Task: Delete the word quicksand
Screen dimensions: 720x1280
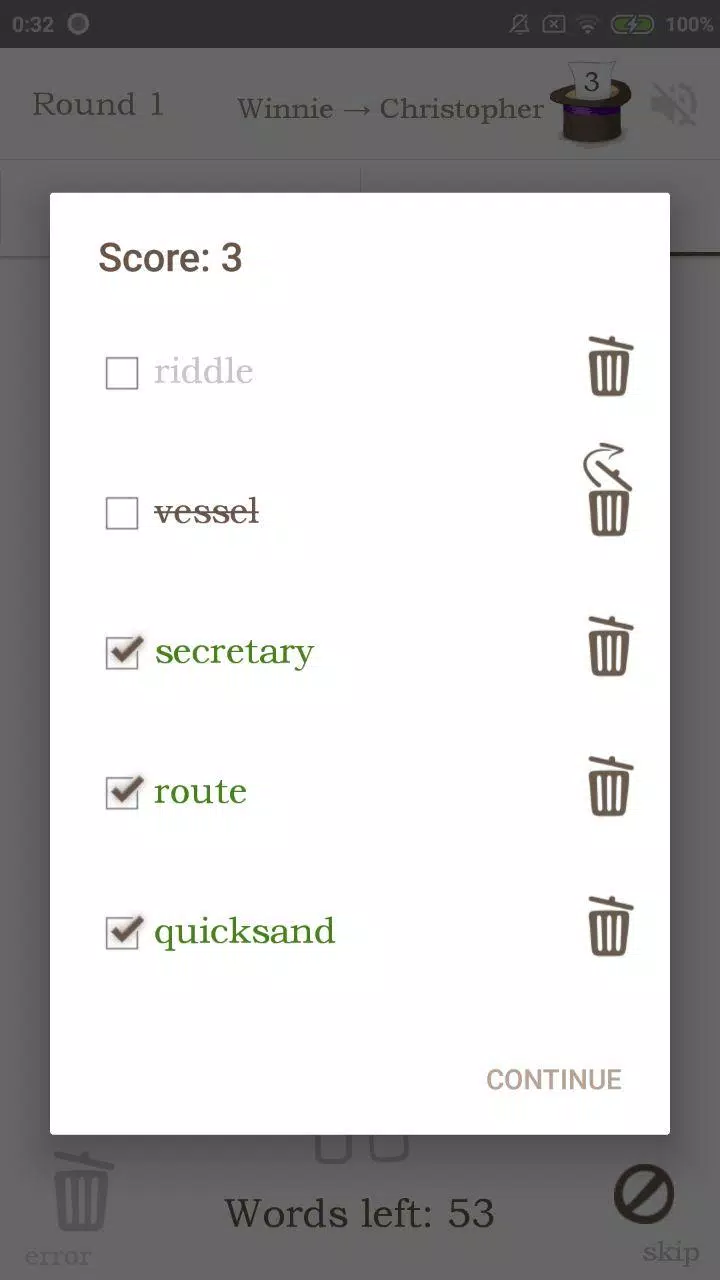Action: pyautogui.click(x=609, y=927)
